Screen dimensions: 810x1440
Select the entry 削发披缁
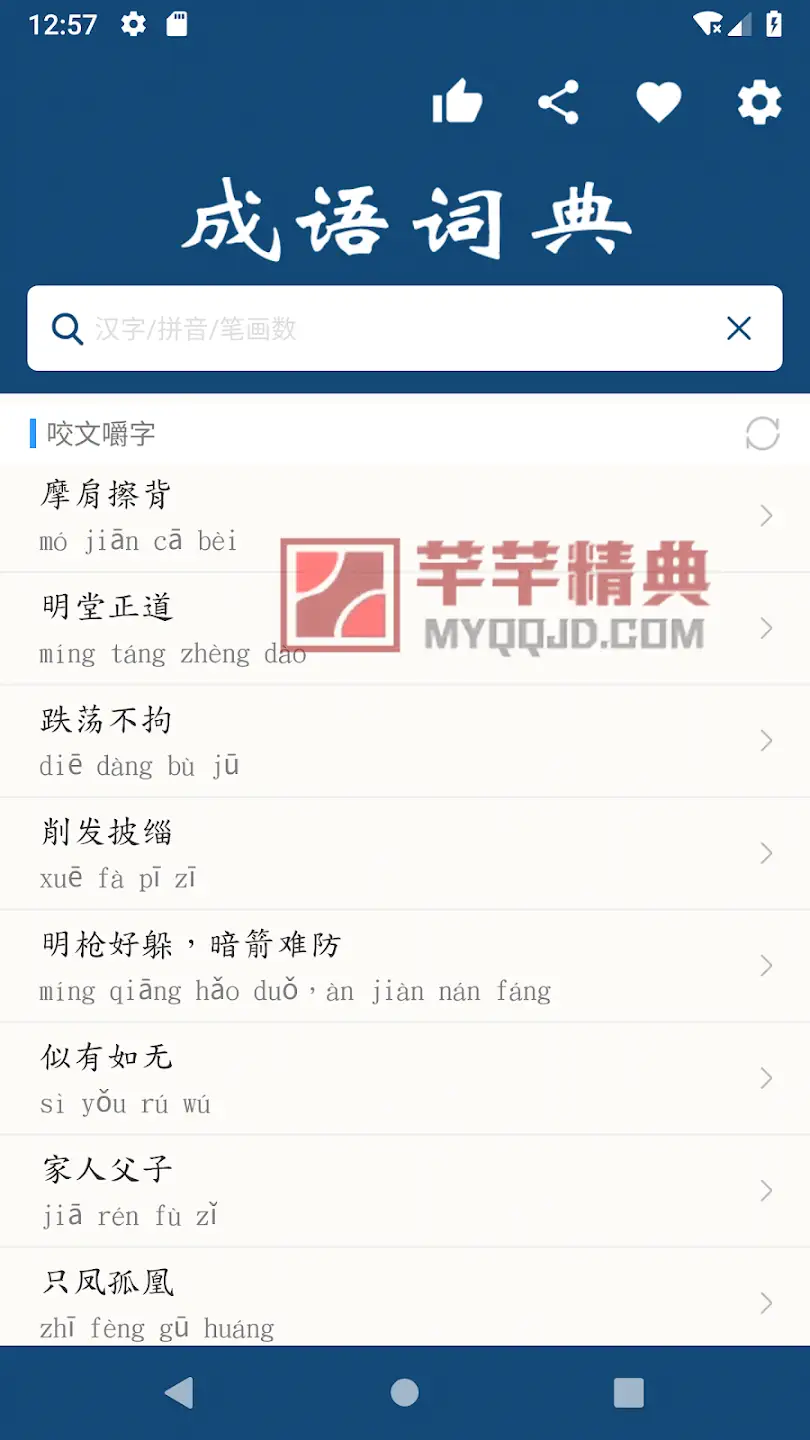point(404,854)
